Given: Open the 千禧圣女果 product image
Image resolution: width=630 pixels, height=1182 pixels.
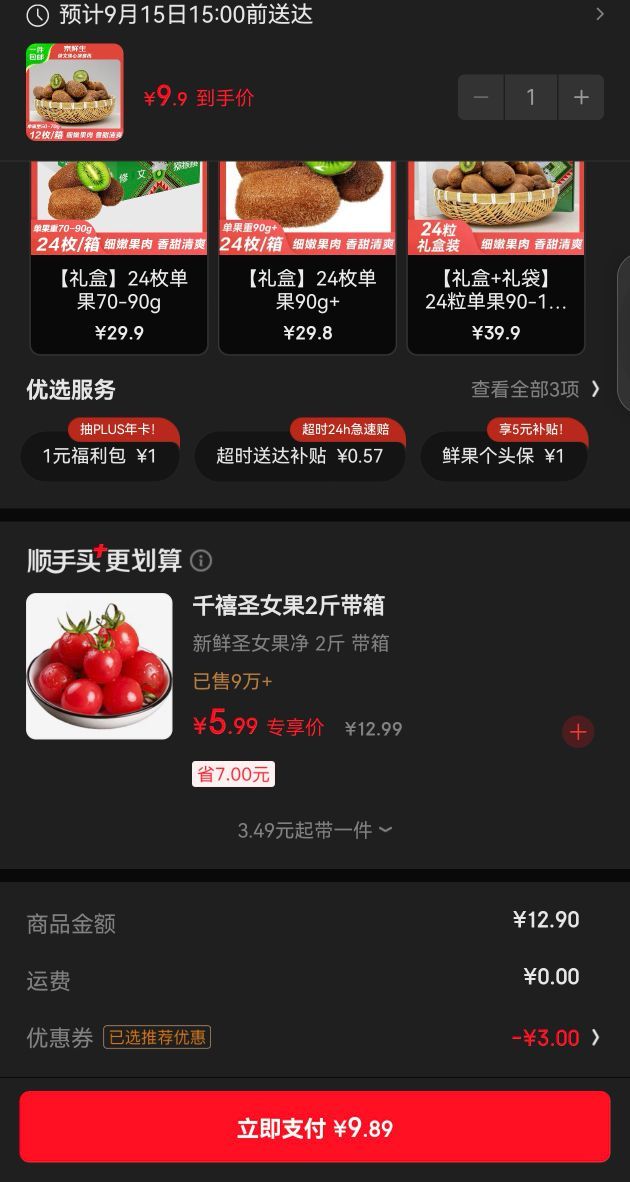Looking at the screenshot, I should (99, 666).
